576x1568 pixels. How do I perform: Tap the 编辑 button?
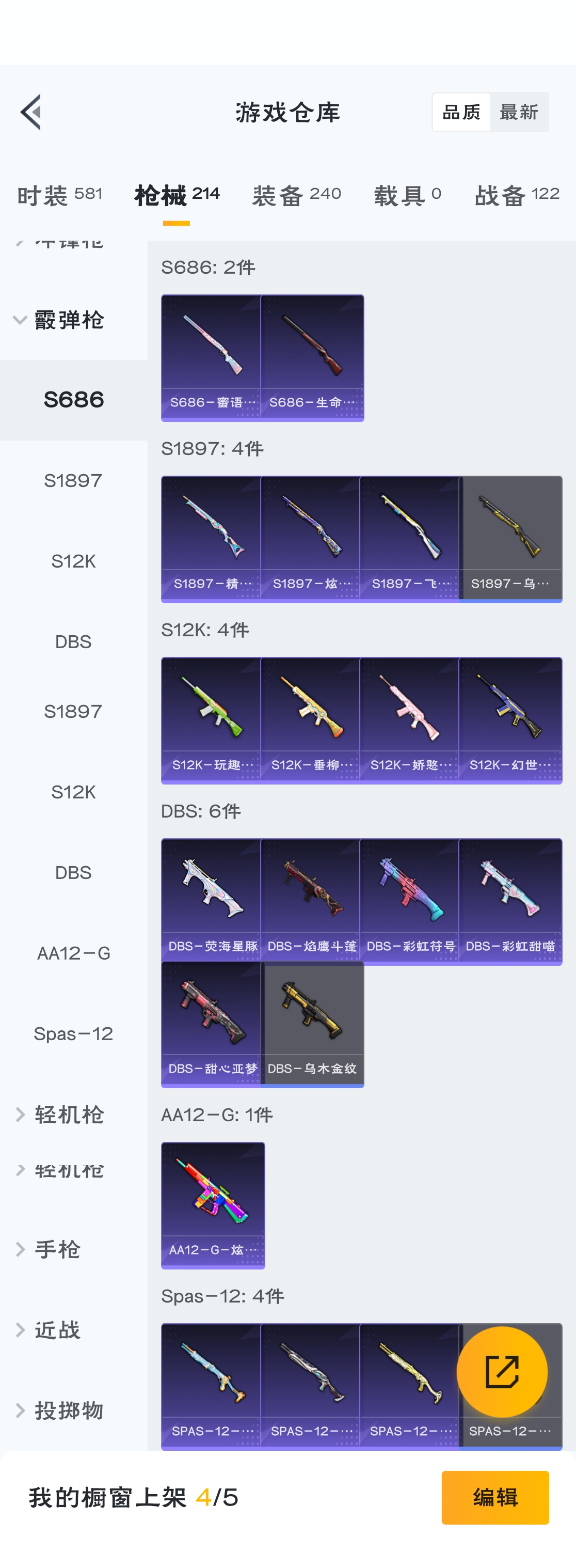495,1497
